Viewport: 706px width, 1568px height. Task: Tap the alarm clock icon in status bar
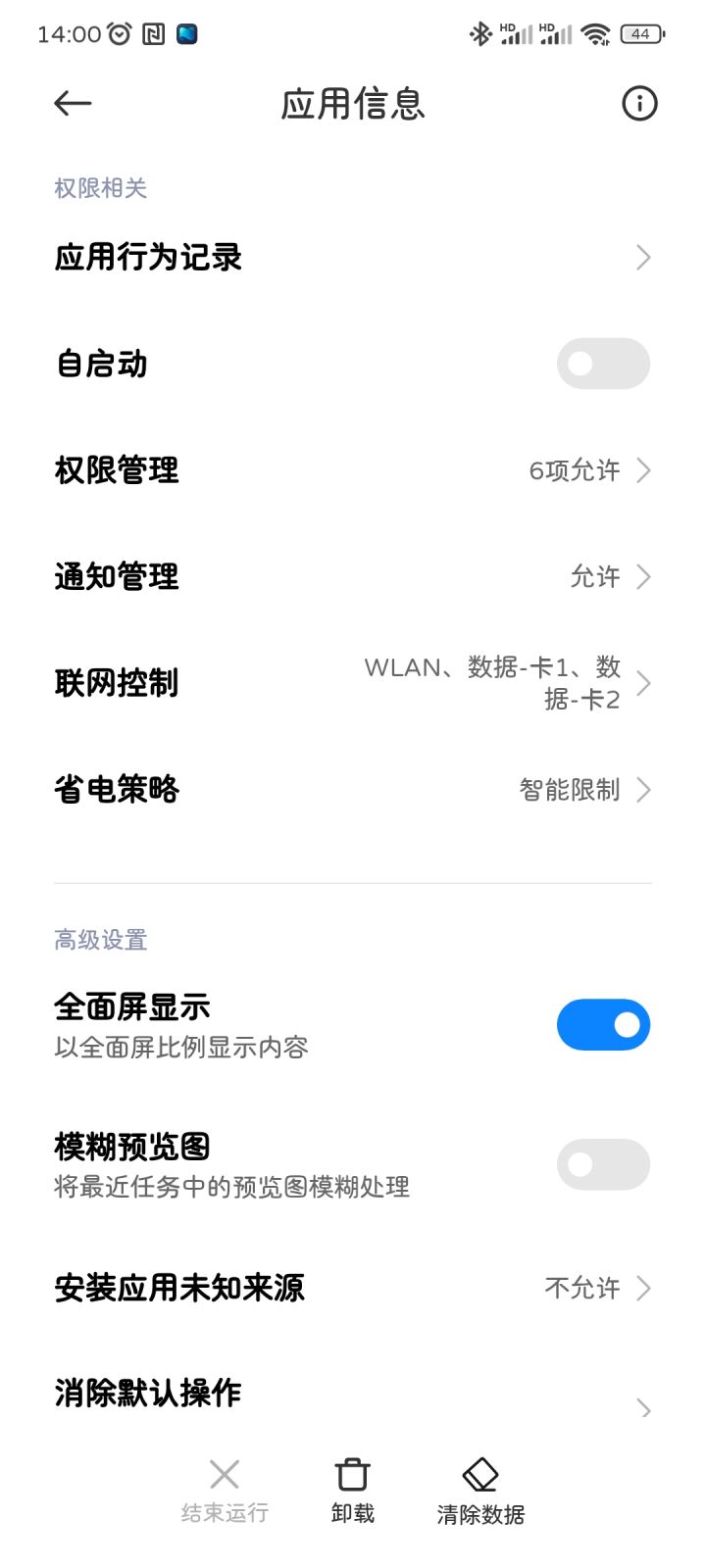pyautogui.click(x=119, y=32)
